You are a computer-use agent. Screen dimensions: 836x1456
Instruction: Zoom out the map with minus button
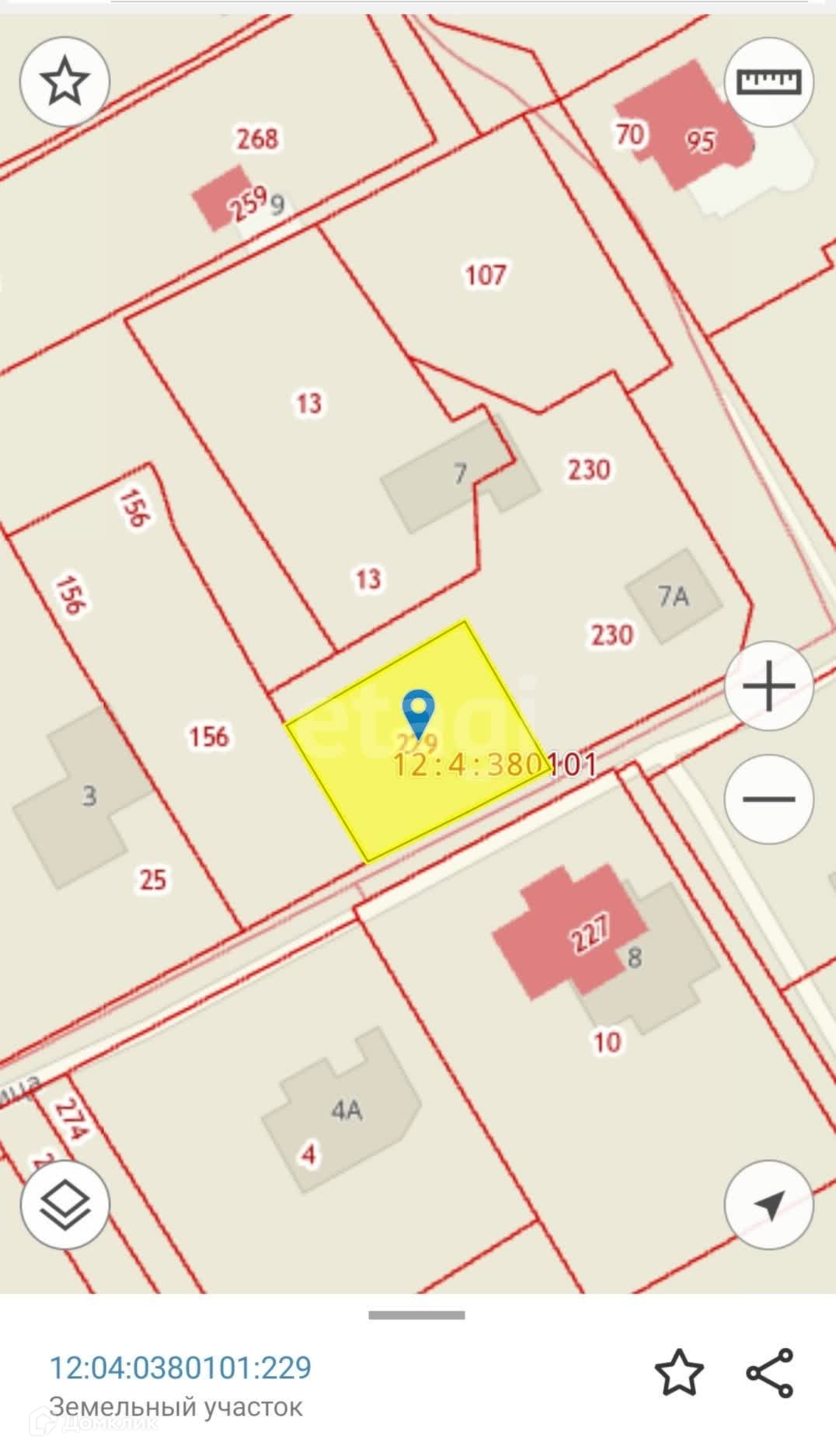pyautogui.click(x=769, y=798)
